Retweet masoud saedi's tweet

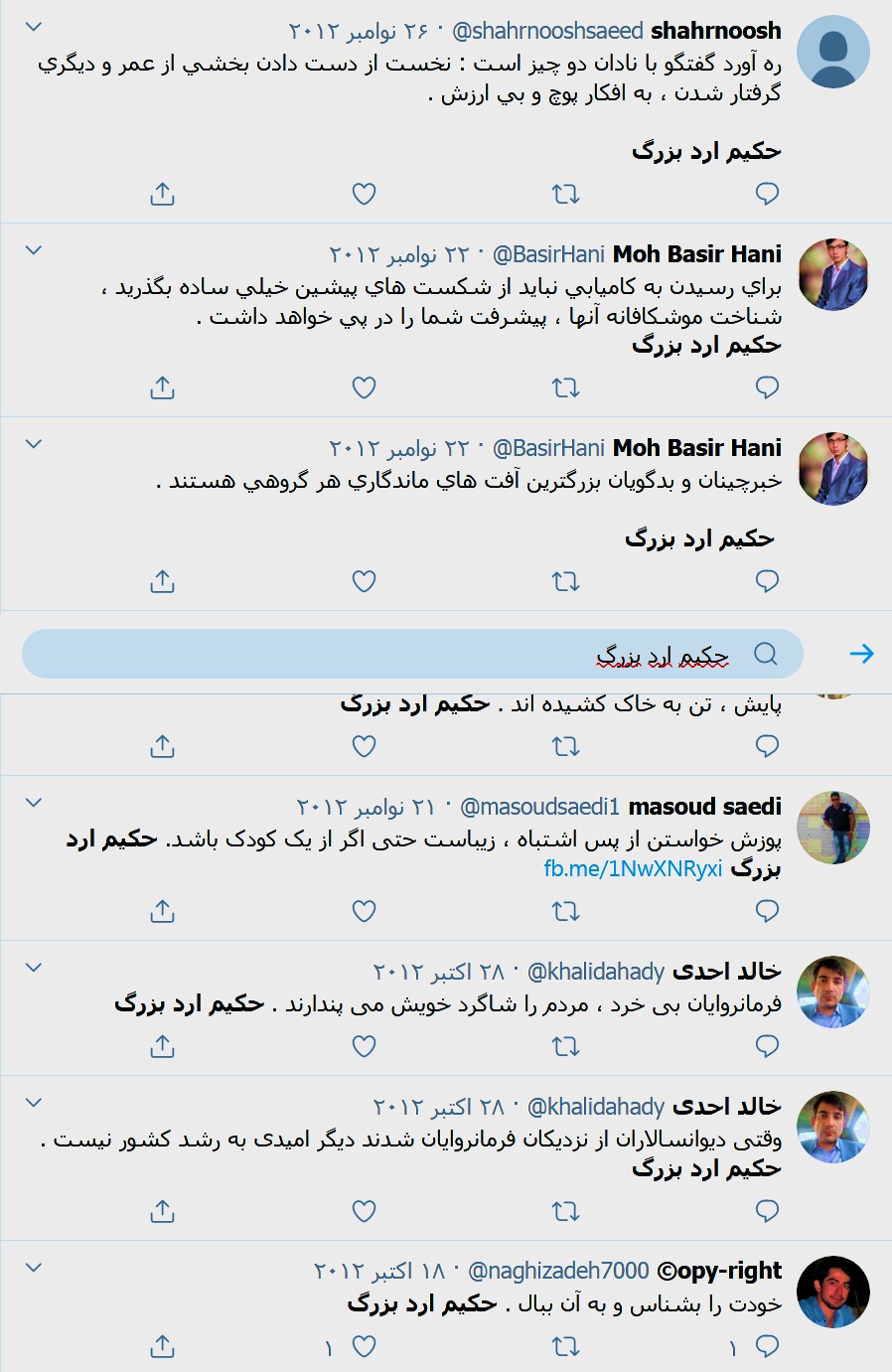coord(565,911)
